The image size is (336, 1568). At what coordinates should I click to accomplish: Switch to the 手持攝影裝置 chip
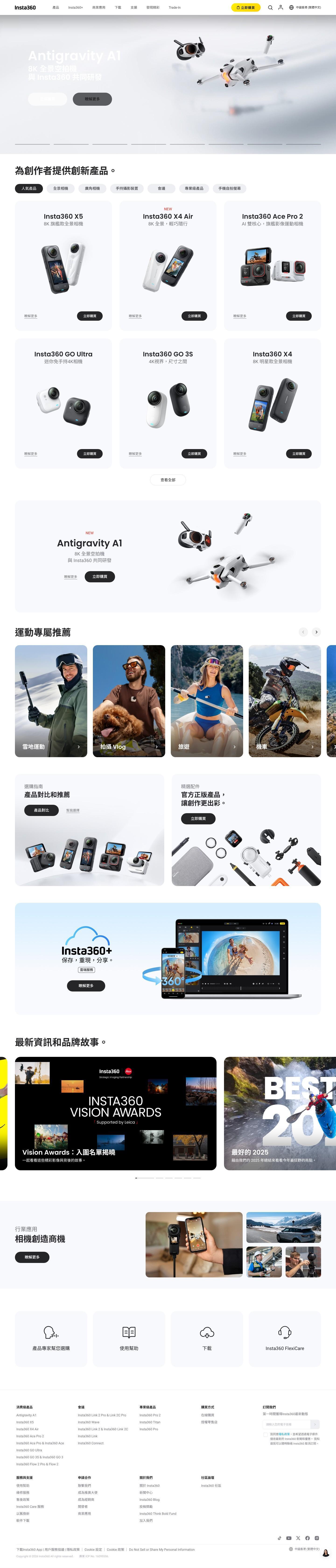click(x=127, y=188)
